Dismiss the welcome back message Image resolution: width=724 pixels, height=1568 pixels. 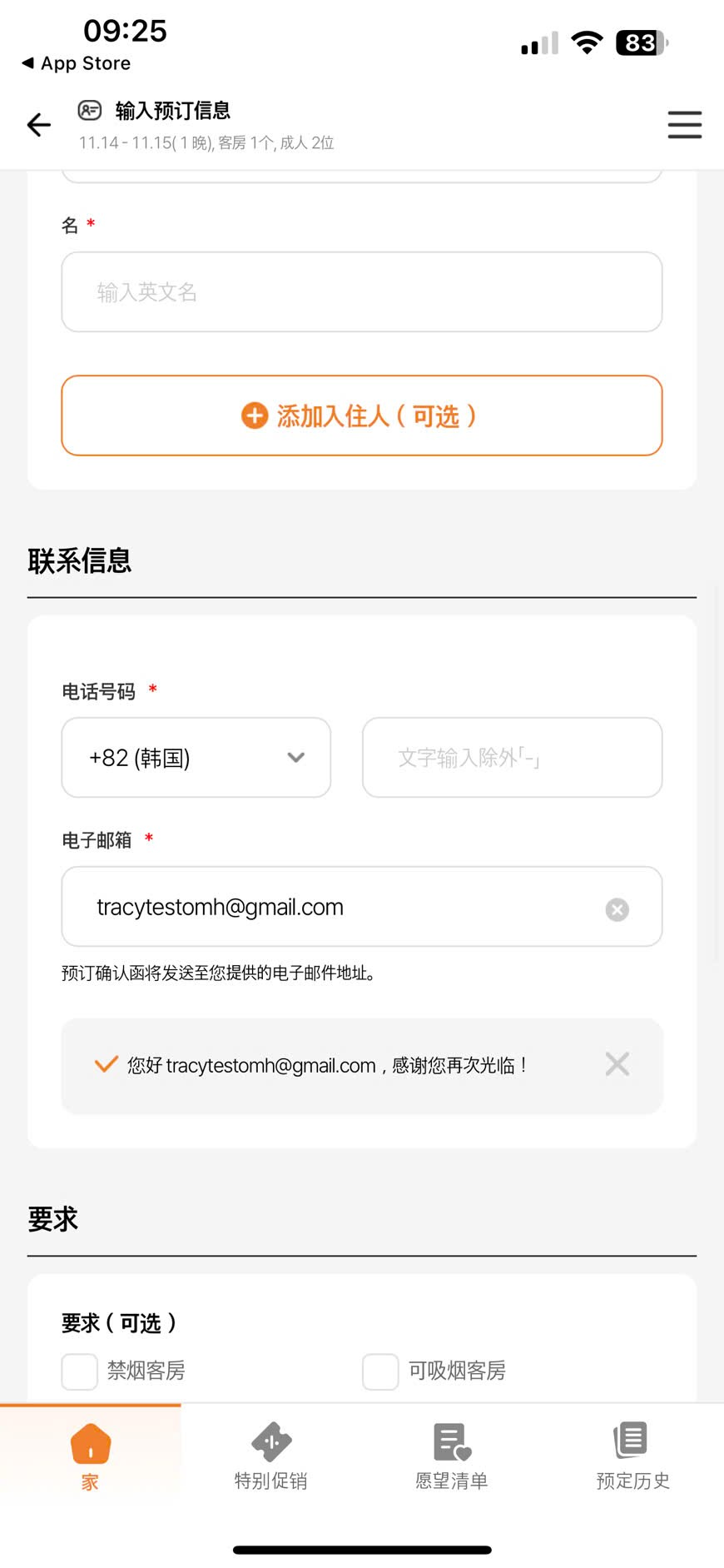click(x=617, y=1064)
